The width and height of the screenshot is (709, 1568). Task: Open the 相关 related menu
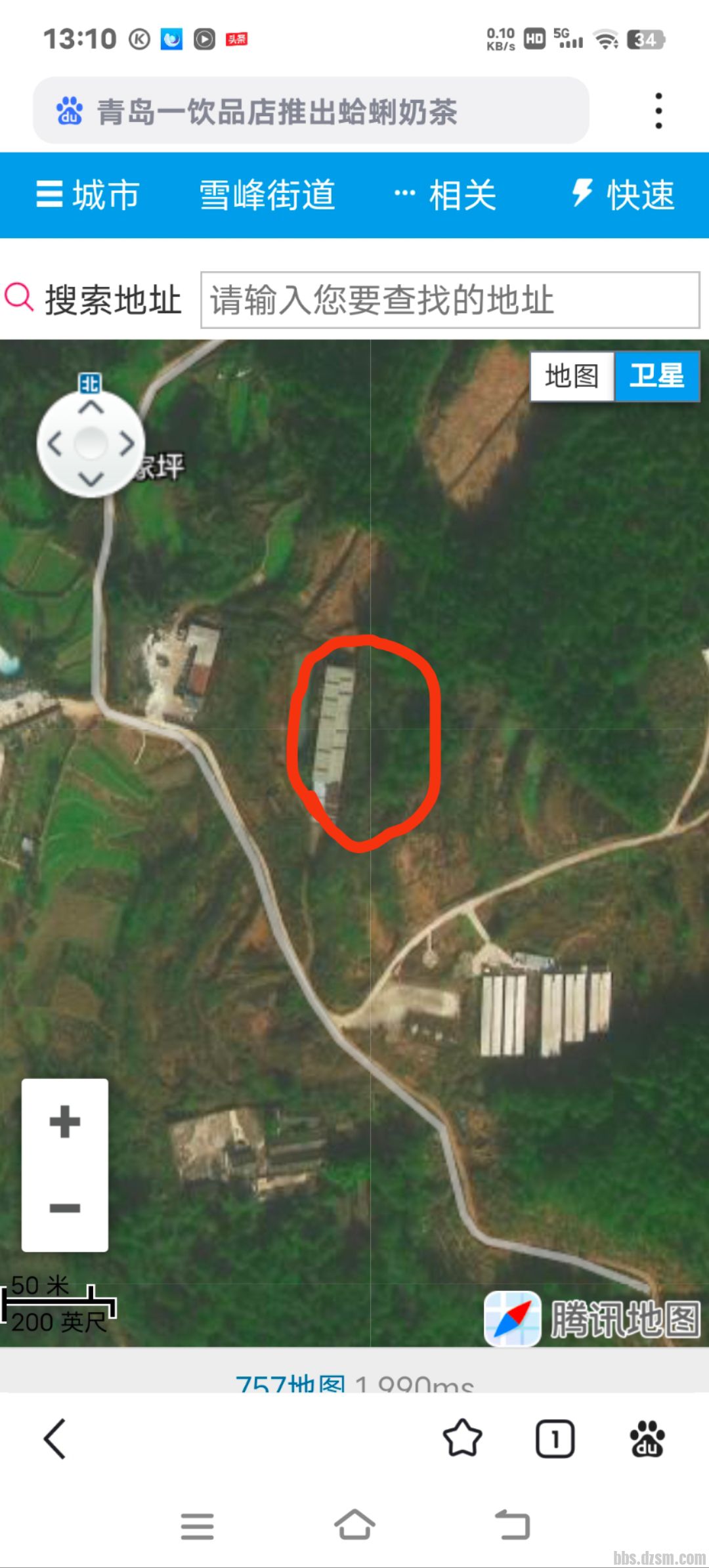tap(446, 195)
